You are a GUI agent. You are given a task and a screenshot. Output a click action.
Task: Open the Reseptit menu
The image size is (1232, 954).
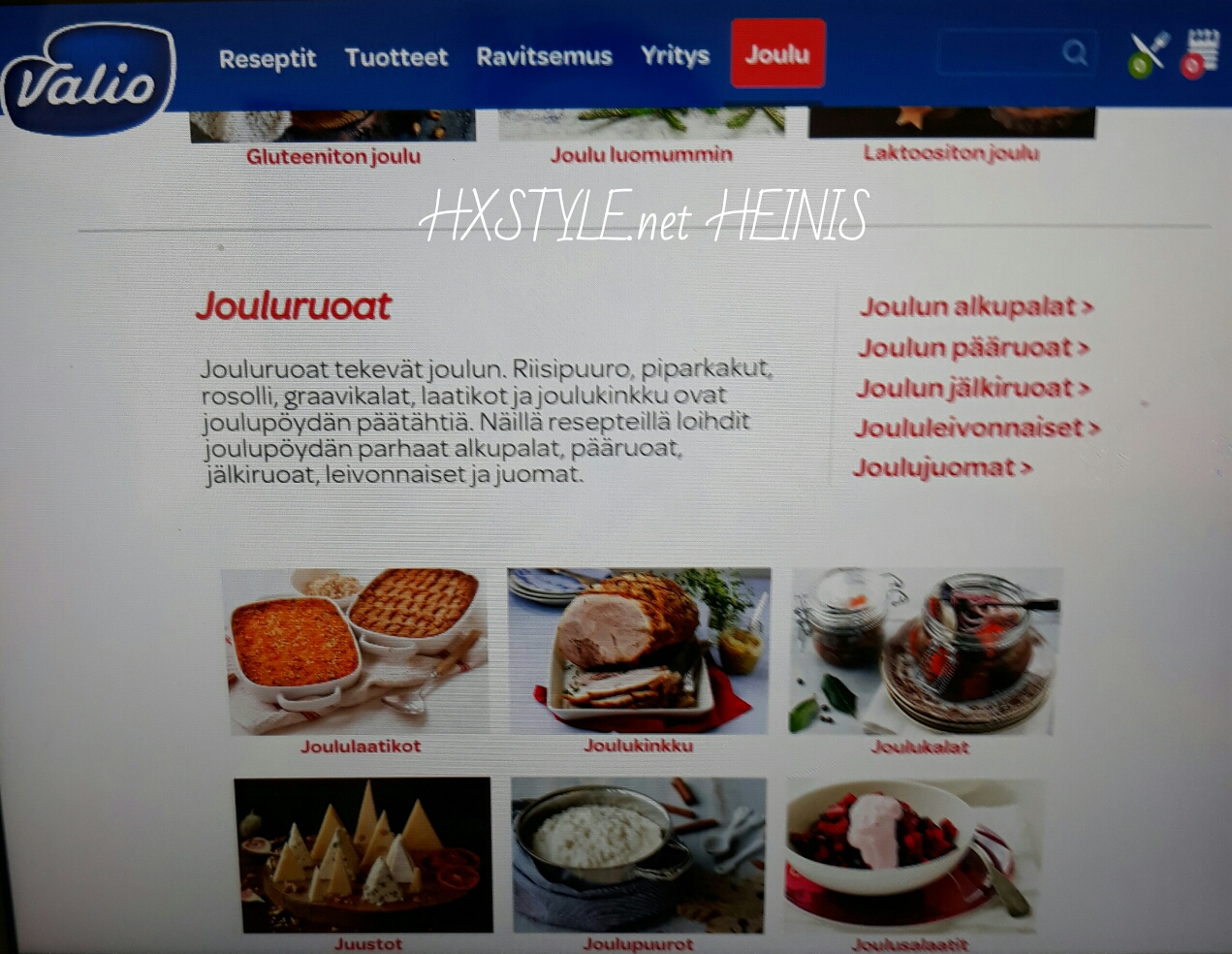268,58
